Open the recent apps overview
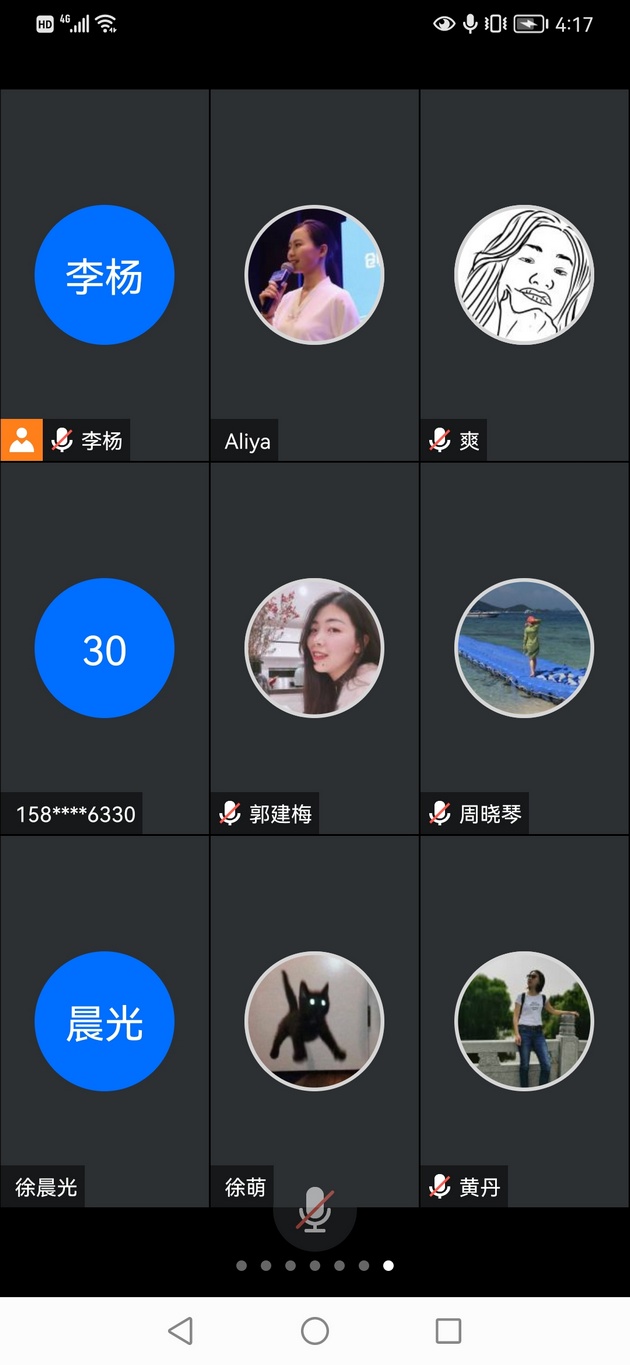The height and width of the screenshot is (1365, 630). [x=448, y=1330]
